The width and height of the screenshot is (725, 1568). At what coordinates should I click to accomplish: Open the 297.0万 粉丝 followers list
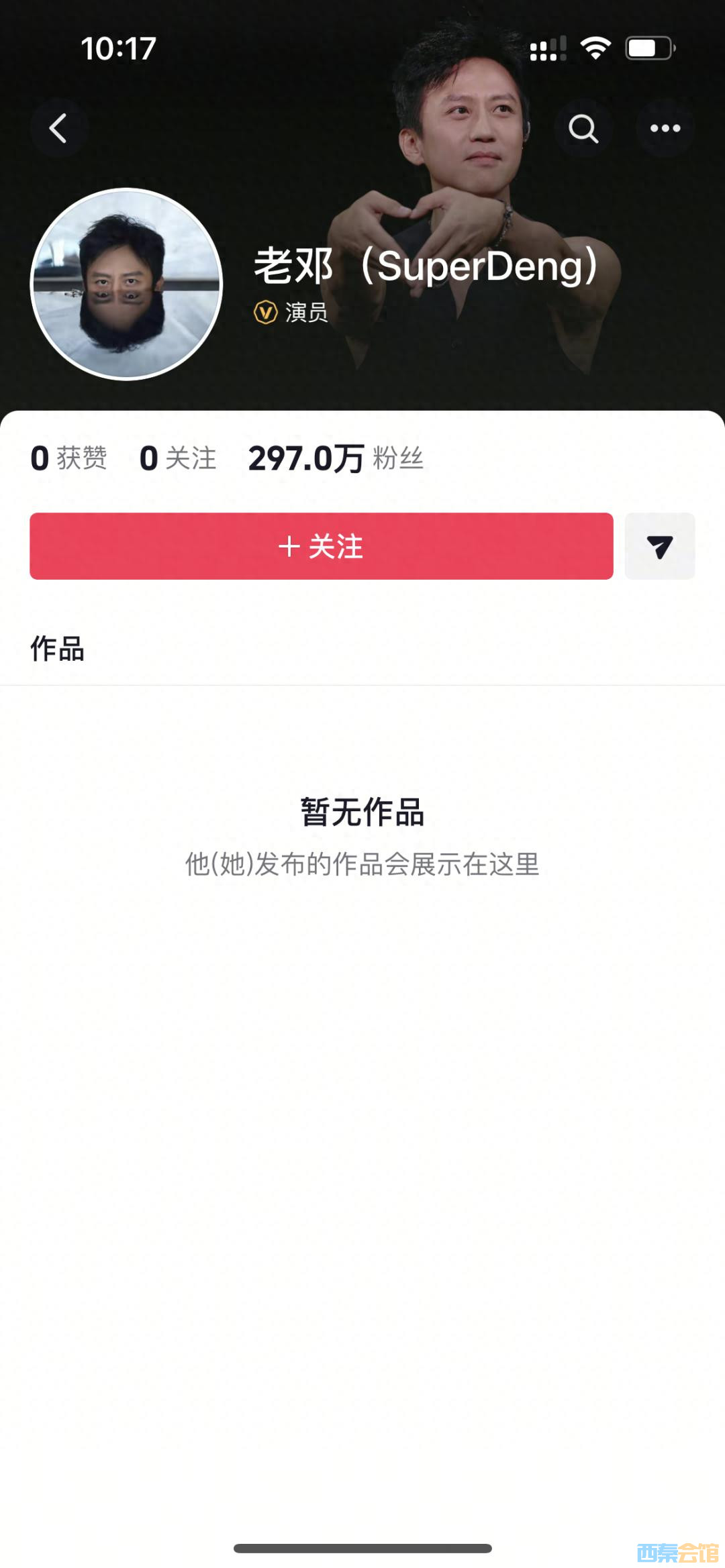click(x=336, y=459)
